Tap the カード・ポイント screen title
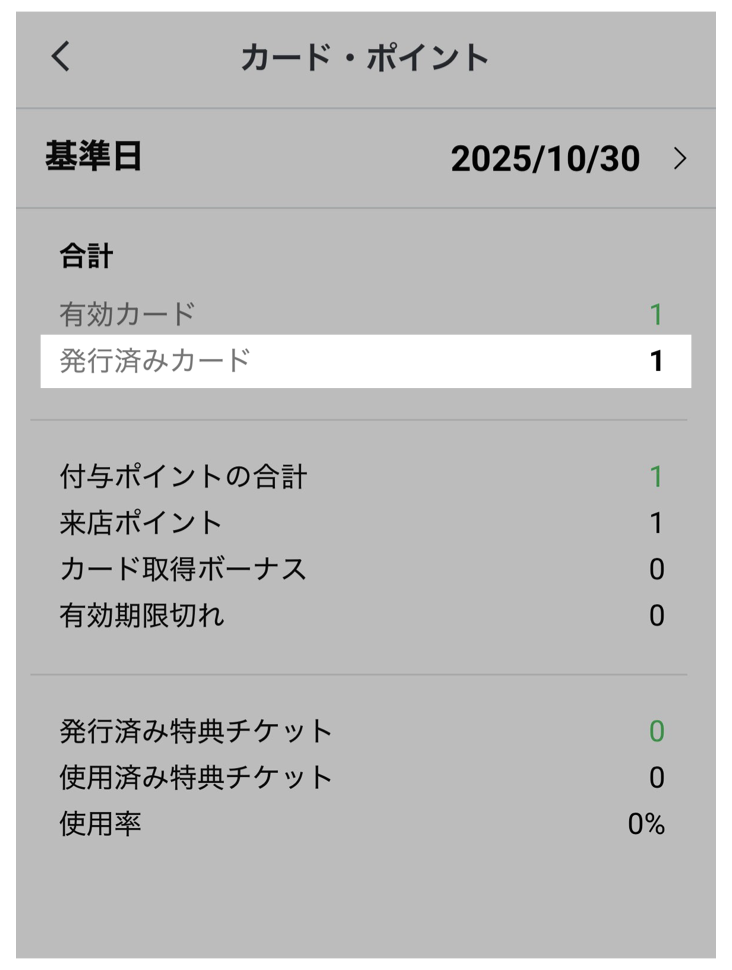 coord(365,57)
